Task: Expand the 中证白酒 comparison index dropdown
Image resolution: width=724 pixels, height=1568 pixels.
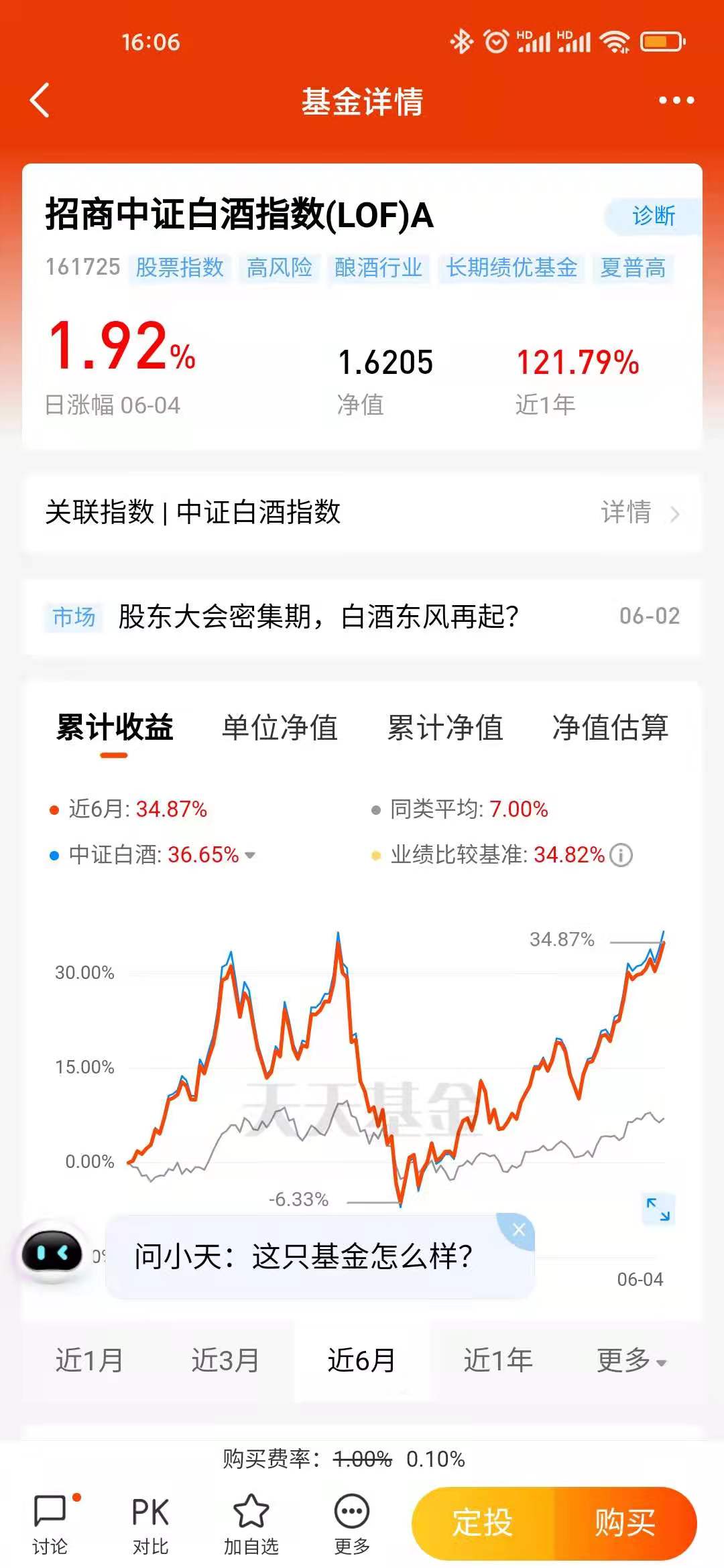Action: [x=250, y=855]
